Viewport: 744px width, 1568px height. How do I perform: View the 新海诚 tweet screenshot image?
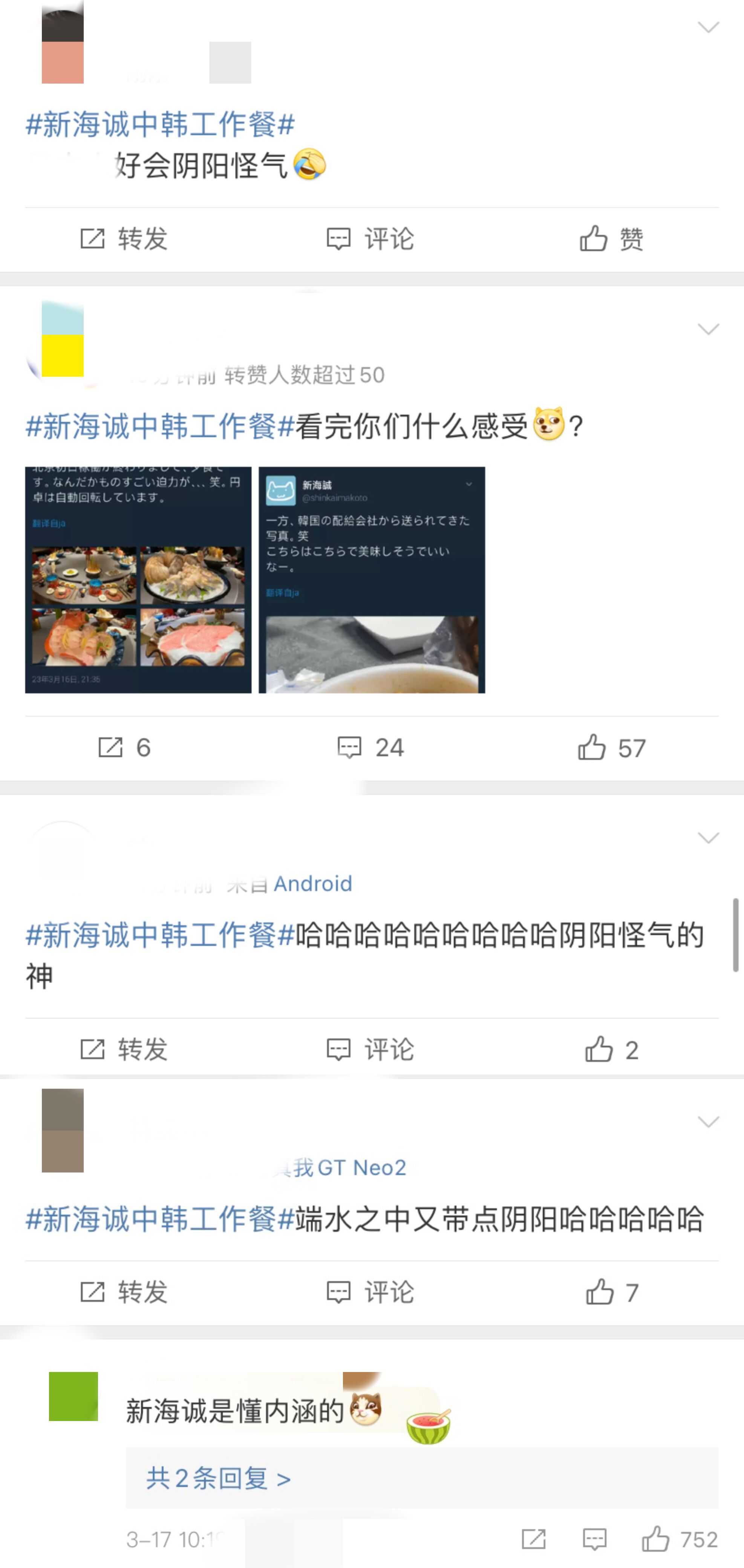[x=371, y=579]
